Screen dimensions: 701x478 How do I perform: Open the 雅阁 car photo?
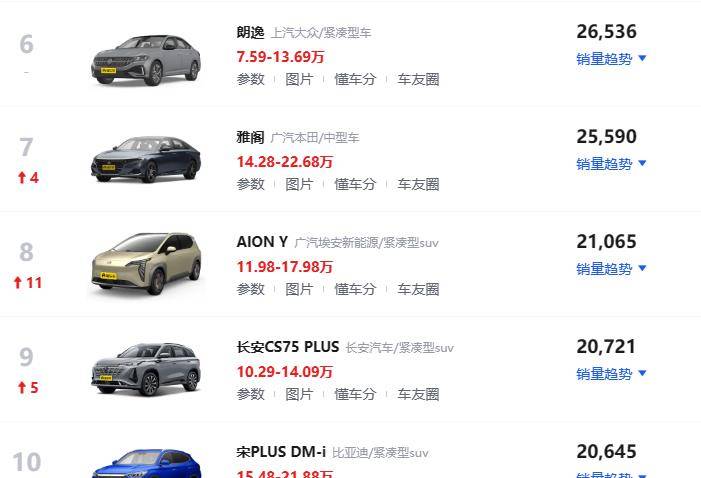coord(146,160)
